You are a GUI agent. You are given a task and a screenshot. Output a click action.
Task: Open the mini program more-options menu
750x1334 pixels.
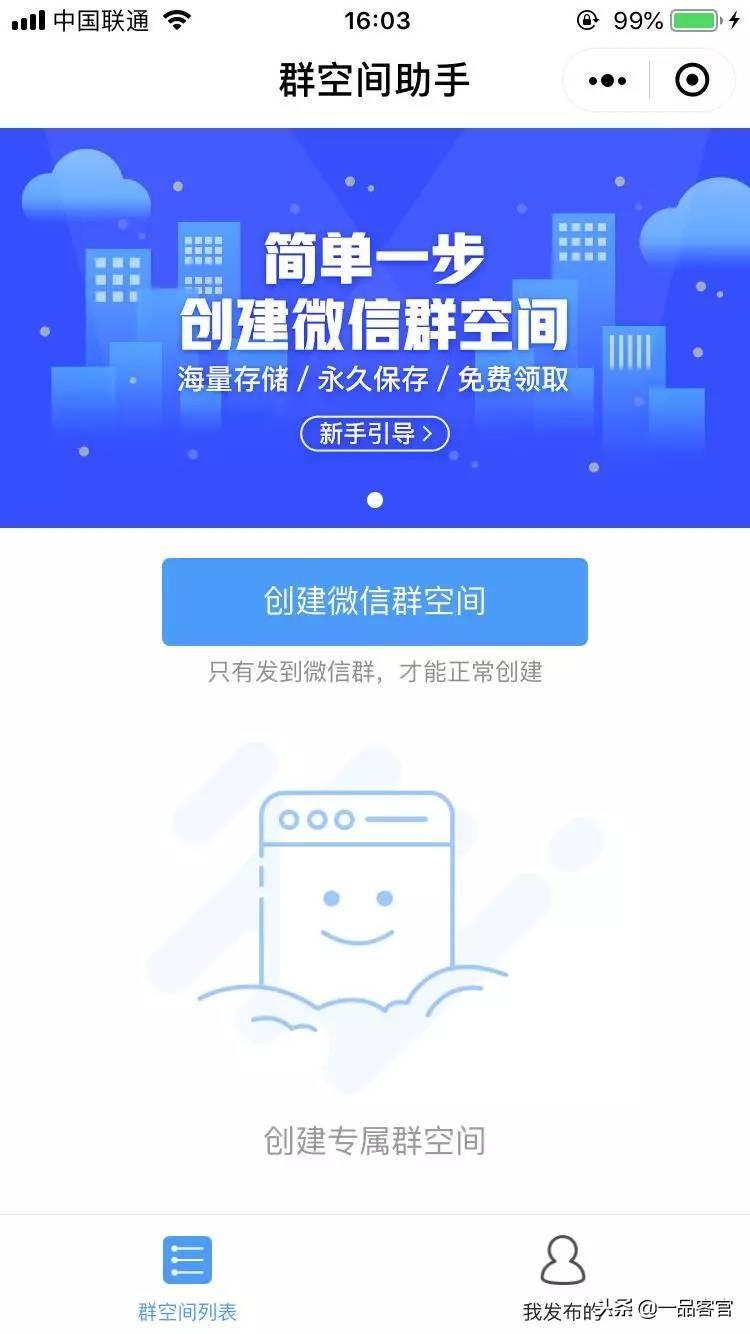click(607, 80)
